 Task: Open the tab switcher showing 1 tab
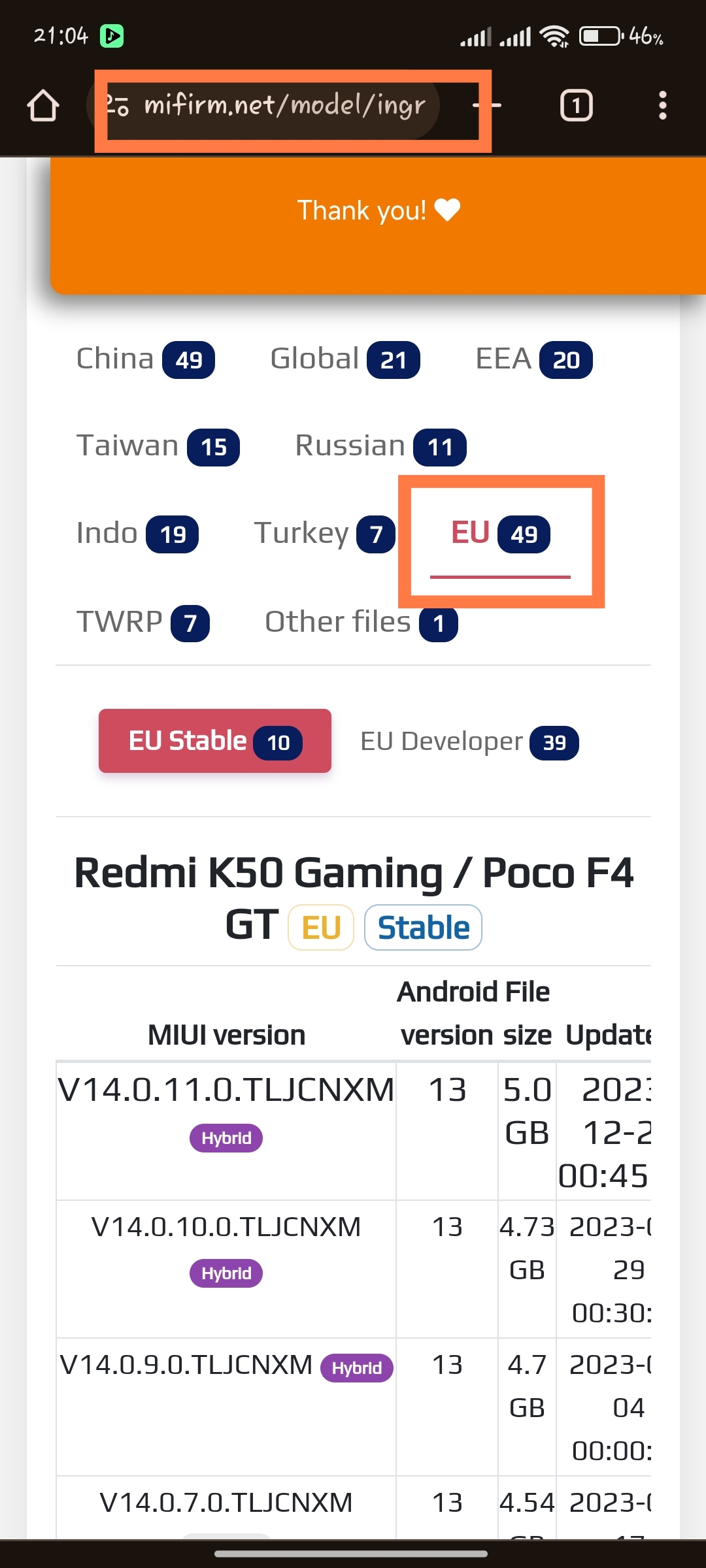tap(576, 105)
